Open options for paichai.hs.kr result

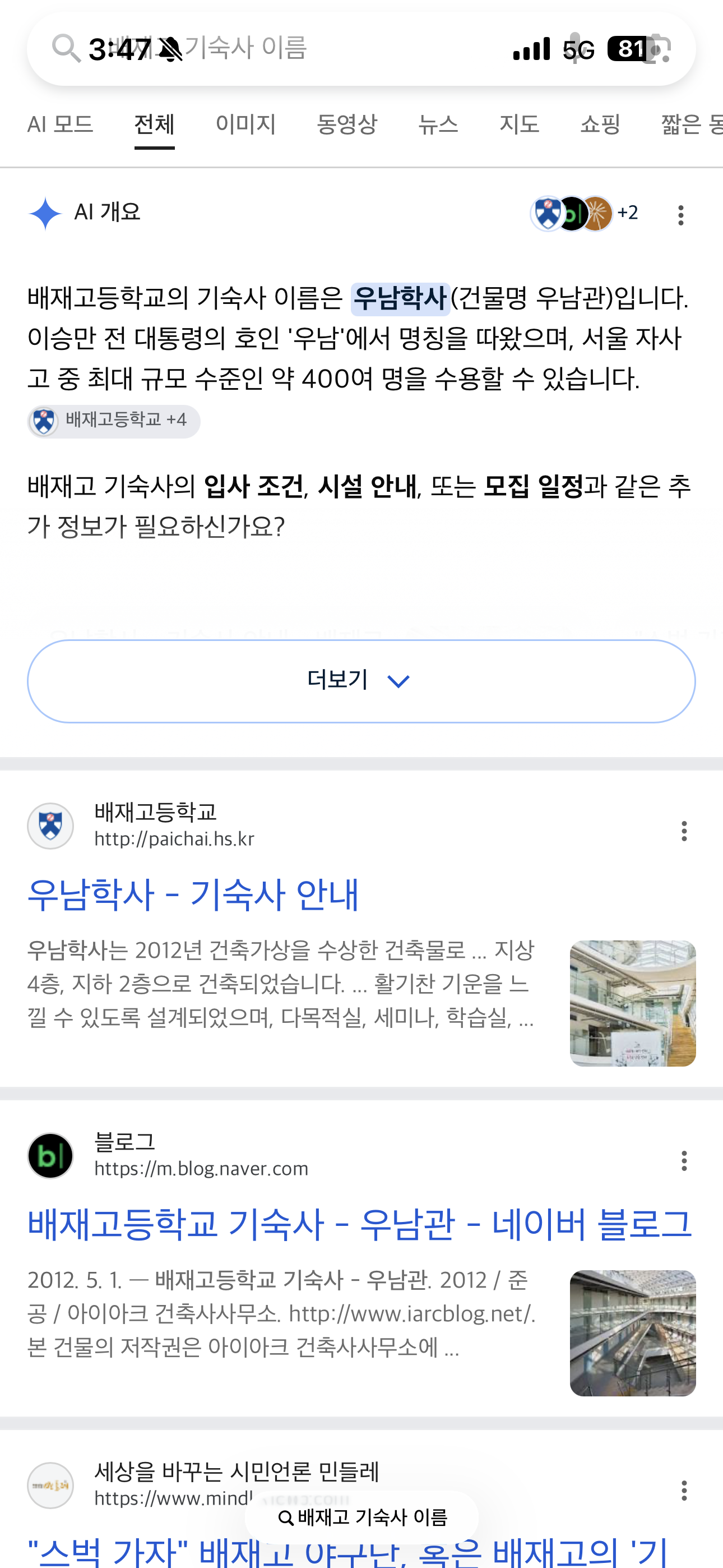(x=684, y=831)
